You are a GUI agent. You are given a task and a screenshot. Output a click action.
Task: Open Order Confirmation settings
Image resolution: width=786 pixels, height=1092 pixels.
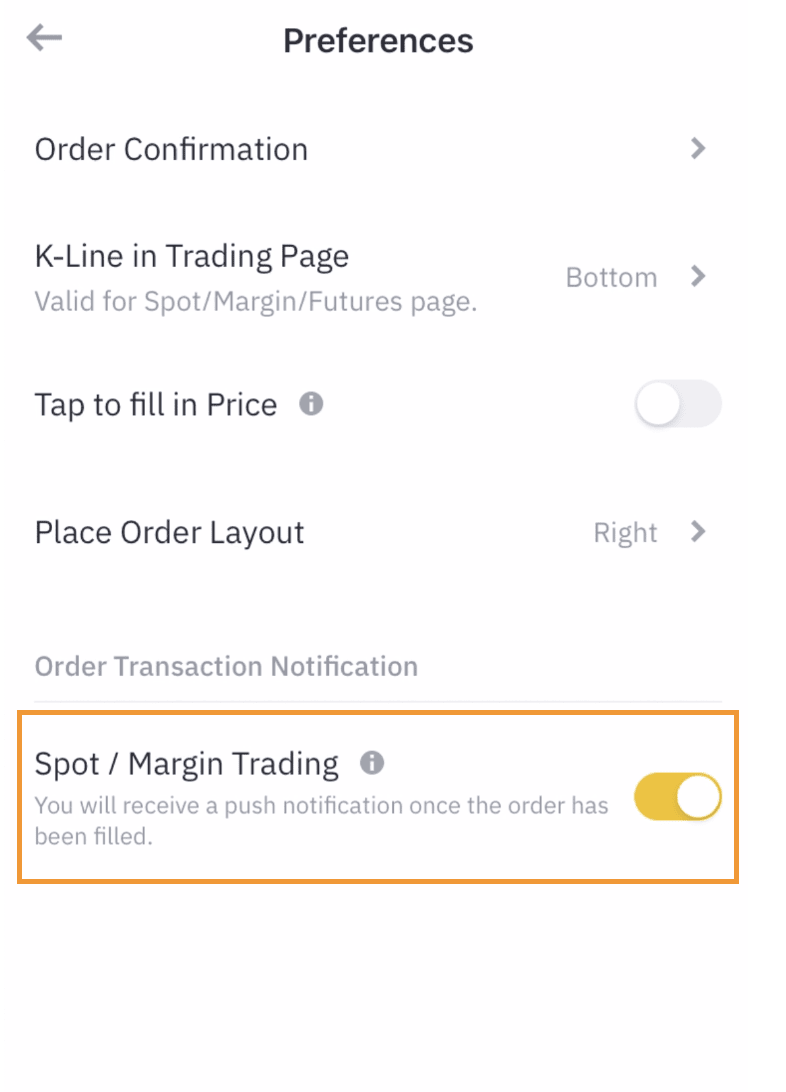pos(370,149)
